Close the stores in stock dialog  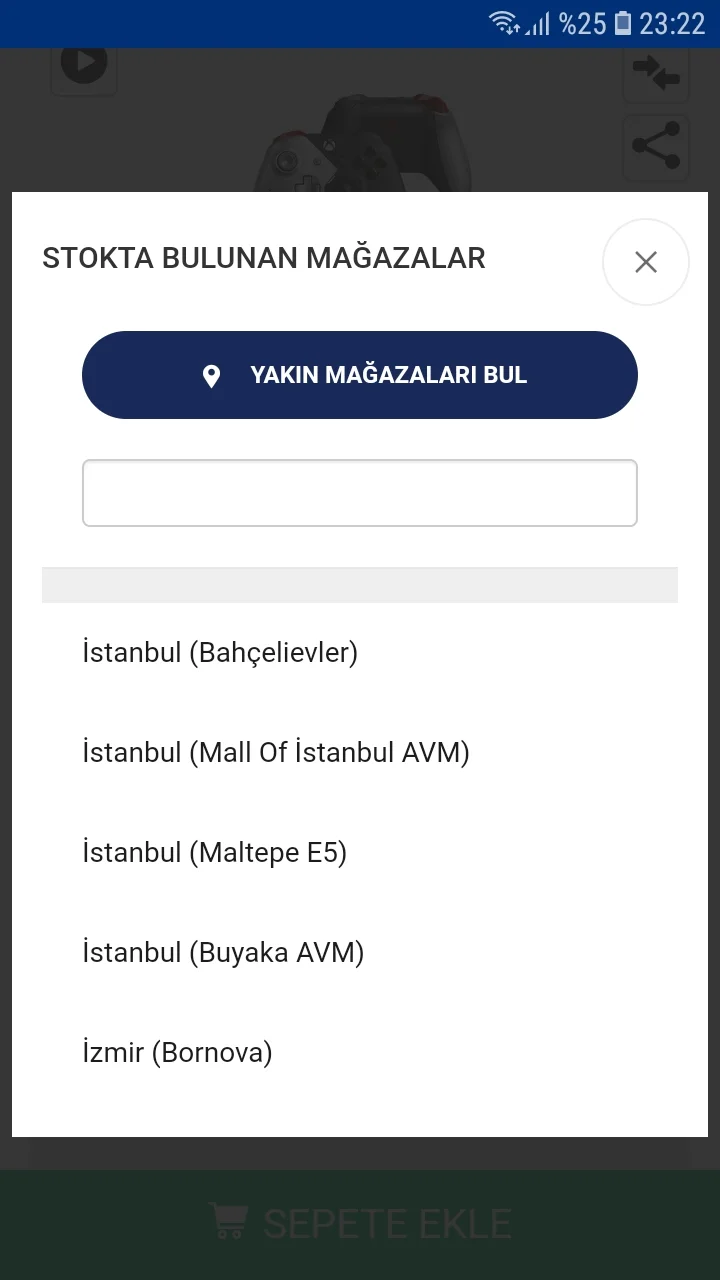[x=645, y=262]
